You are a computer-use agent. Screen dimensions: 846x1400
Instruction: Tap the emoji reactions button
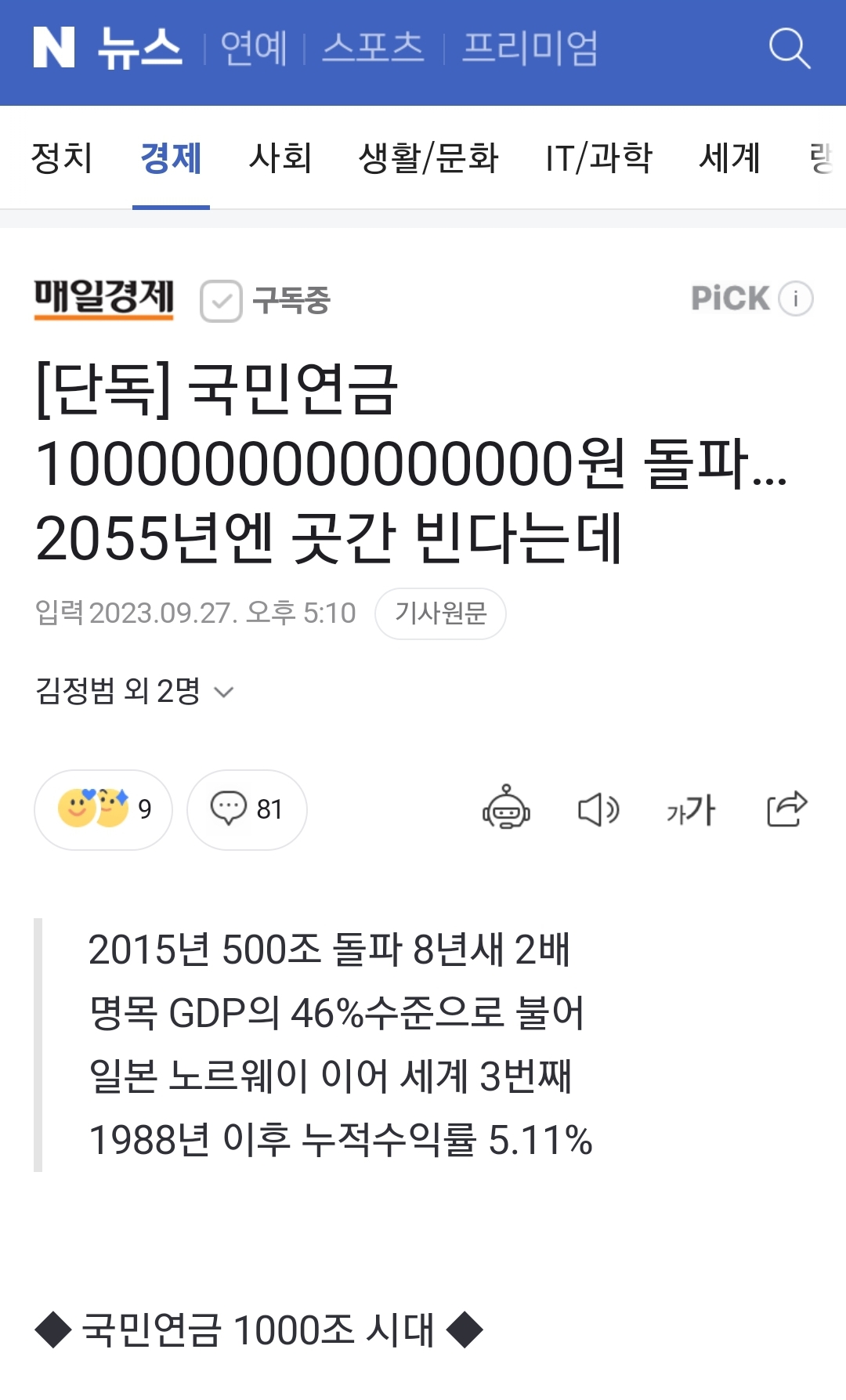103,809
